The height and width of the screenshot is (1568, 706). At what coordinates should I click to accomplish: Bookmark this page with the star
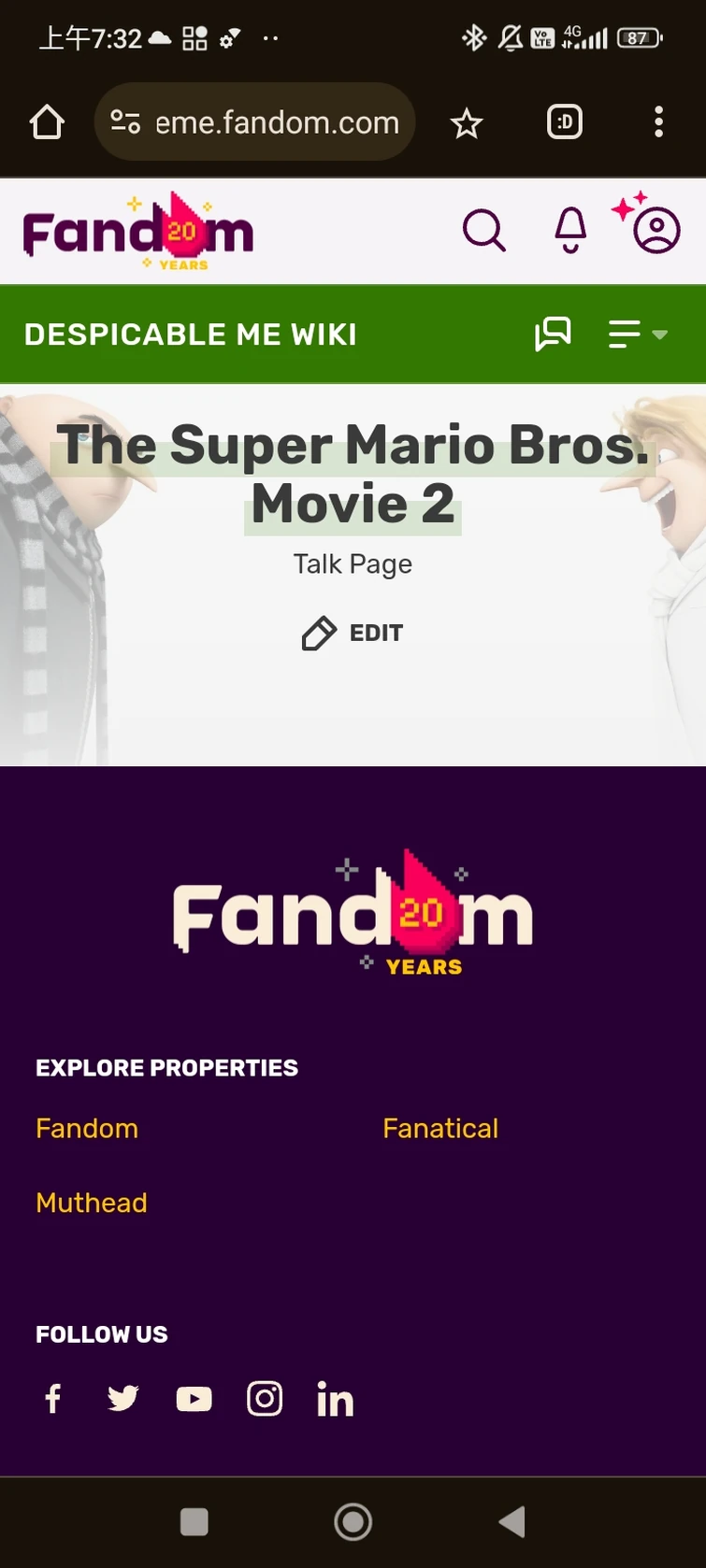point(466,122)
